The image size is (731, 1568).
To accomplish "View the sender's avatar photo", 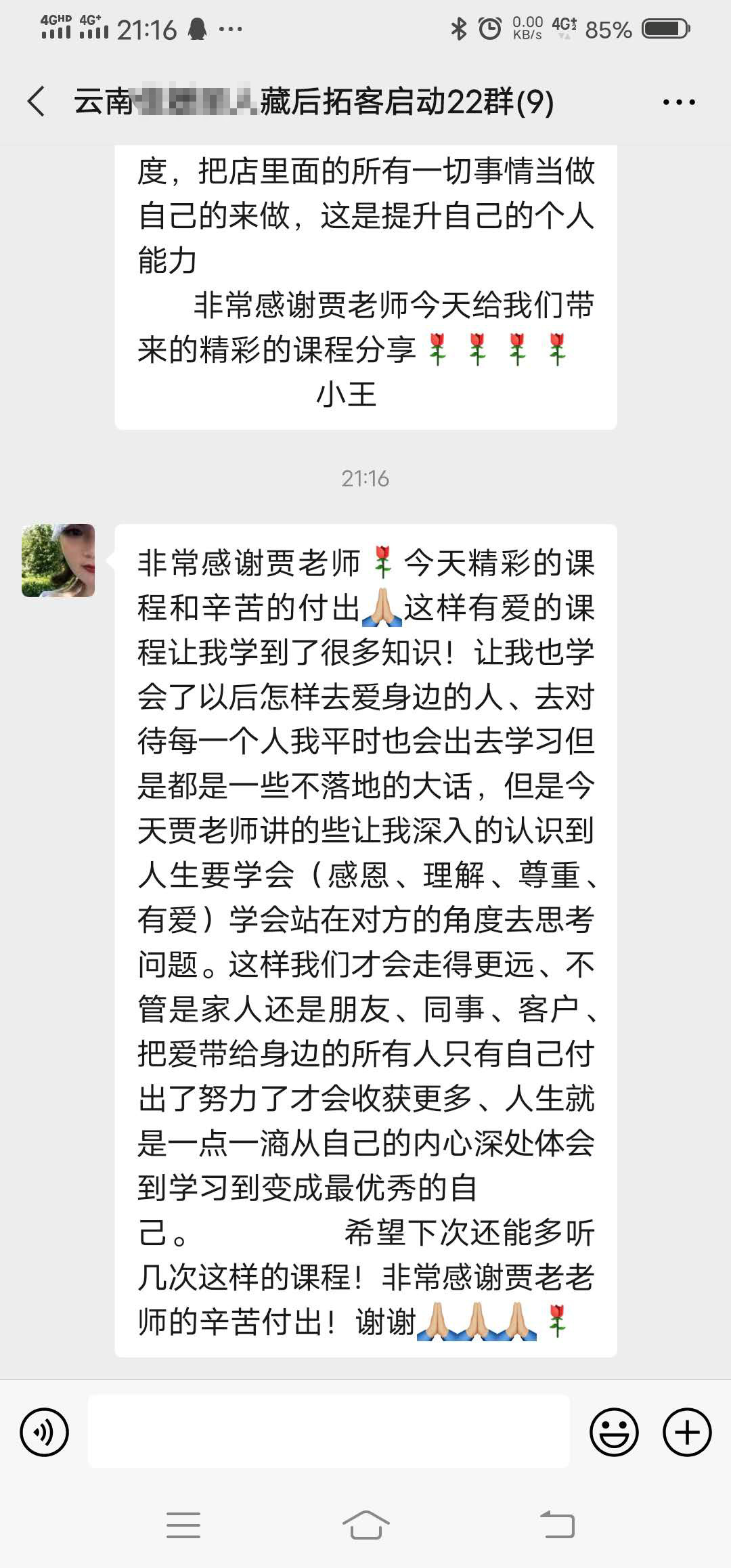I will pyautogui.click(x=58, y=561).
